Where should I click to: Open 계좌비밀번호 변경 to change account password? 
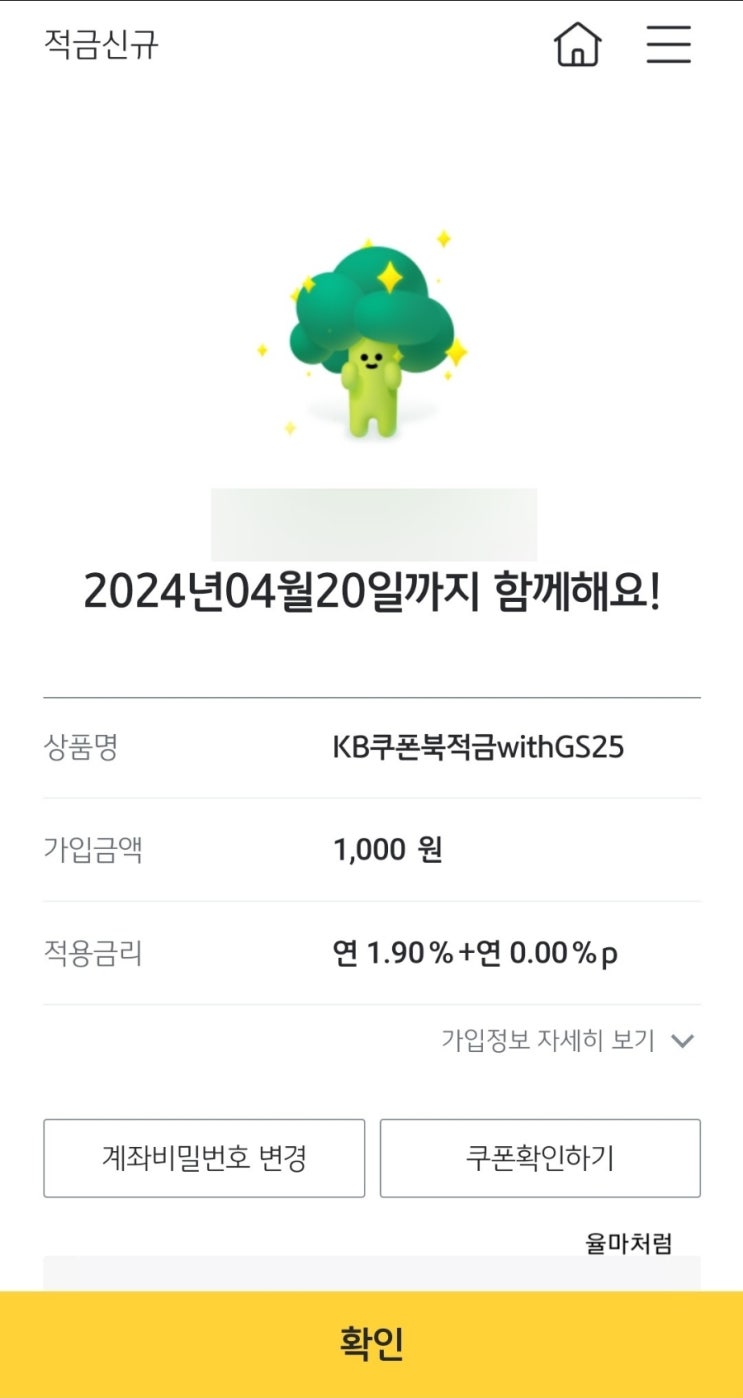pyautogui.click(x=203, y=1157)
